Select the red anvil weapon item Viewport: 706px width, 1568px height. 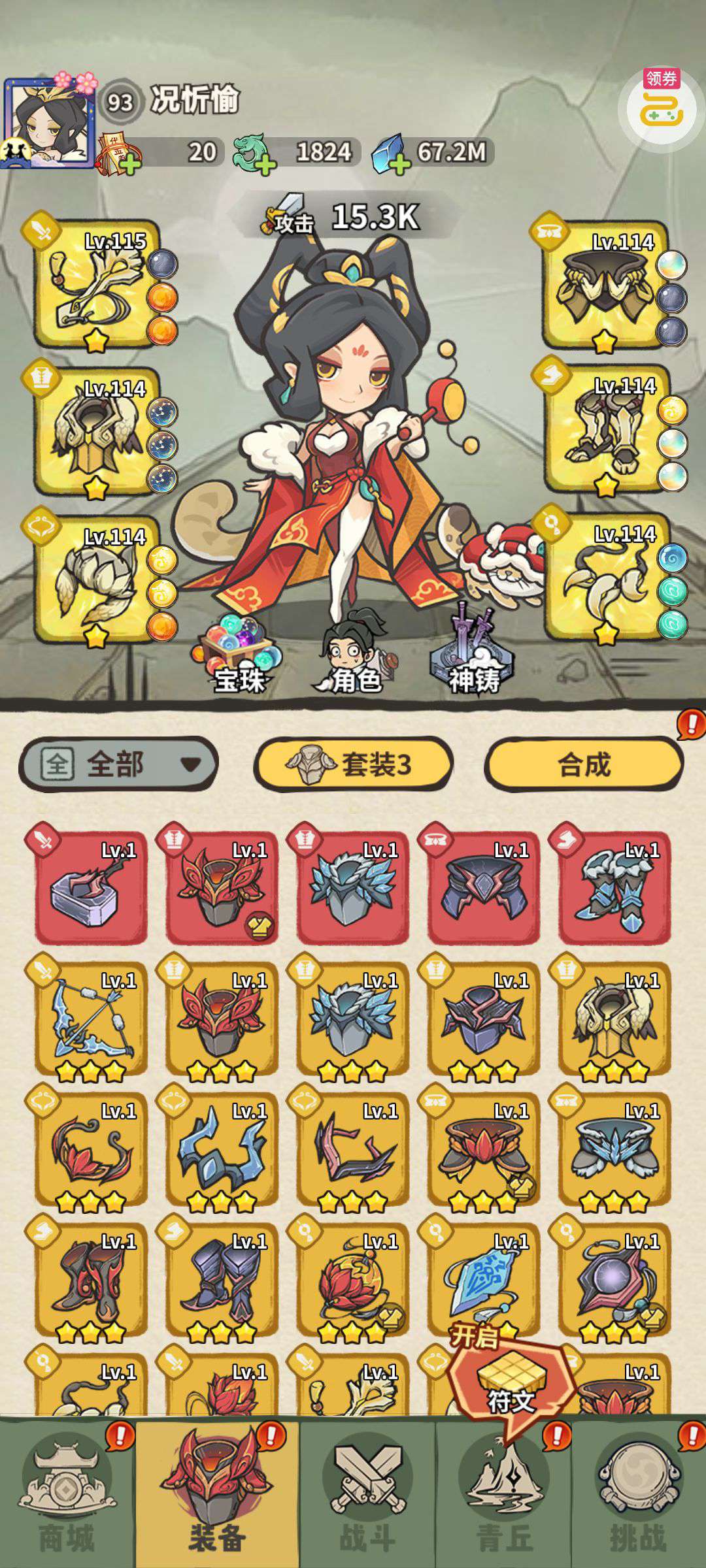[x=90, y=887]
